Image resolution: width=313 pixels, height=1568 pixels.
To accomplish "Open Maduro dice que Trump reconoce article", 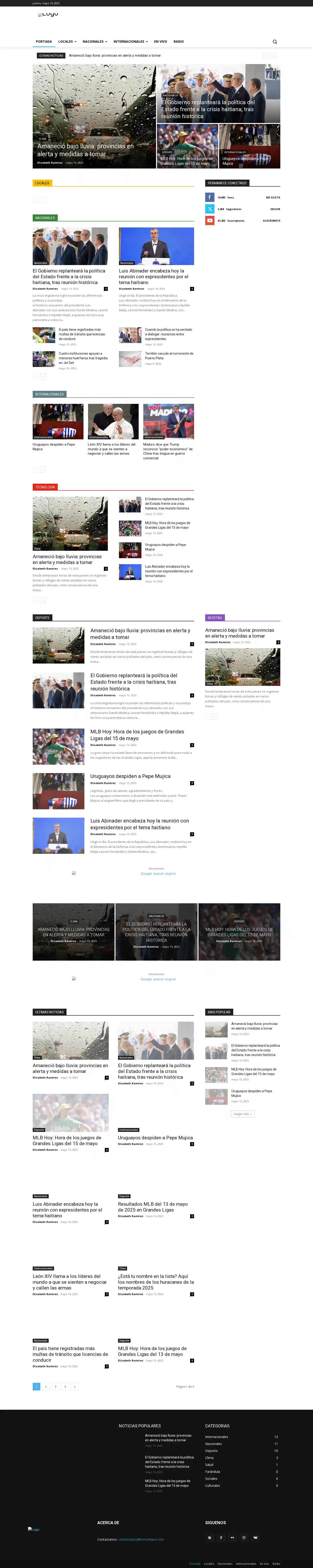I will point(168,450).
